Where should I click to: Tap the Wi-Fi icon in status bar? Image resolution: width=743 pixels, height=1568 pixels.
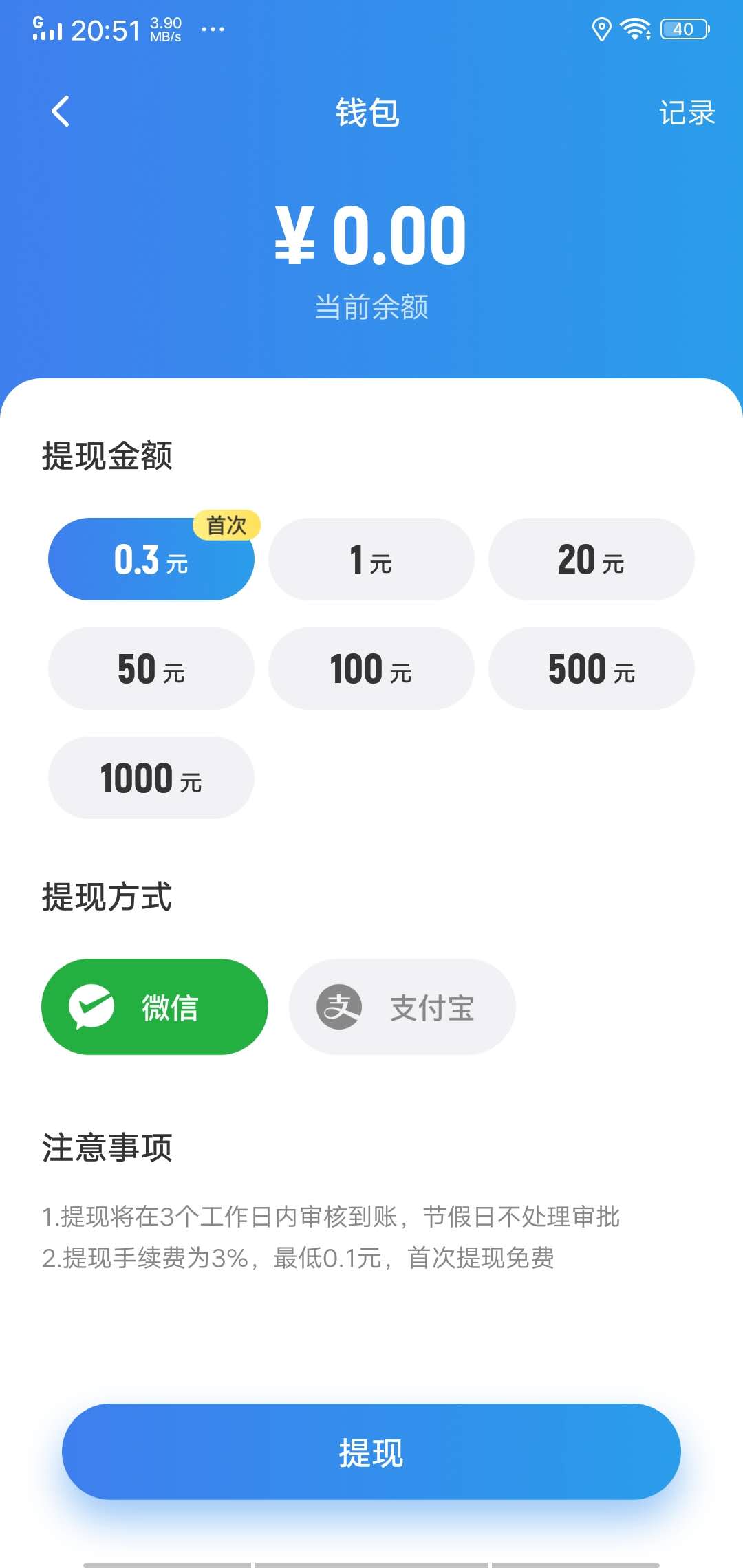(x=634, y=29)
